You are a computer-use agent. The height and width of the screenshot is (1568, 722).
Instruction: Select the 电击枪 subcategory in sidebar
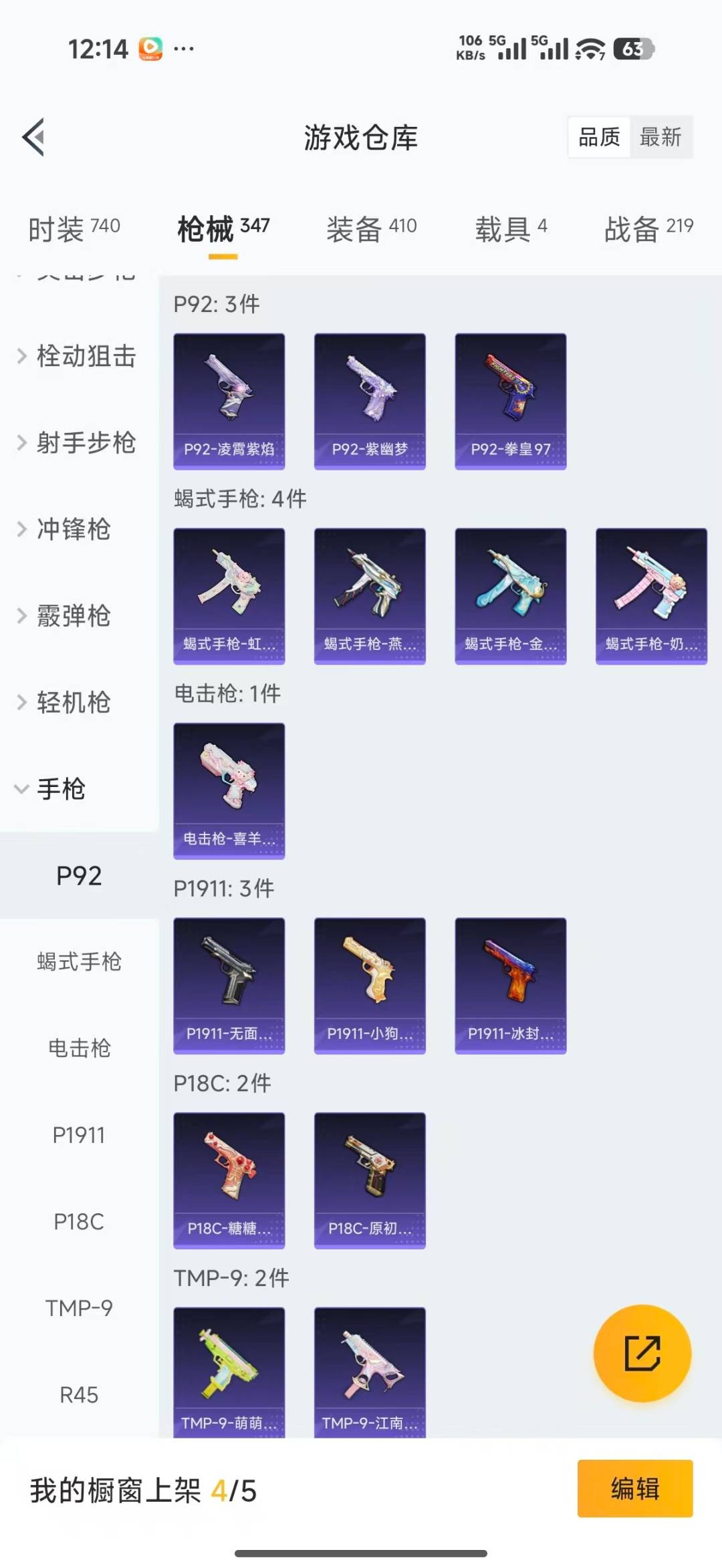click(x=81, y=1049)
